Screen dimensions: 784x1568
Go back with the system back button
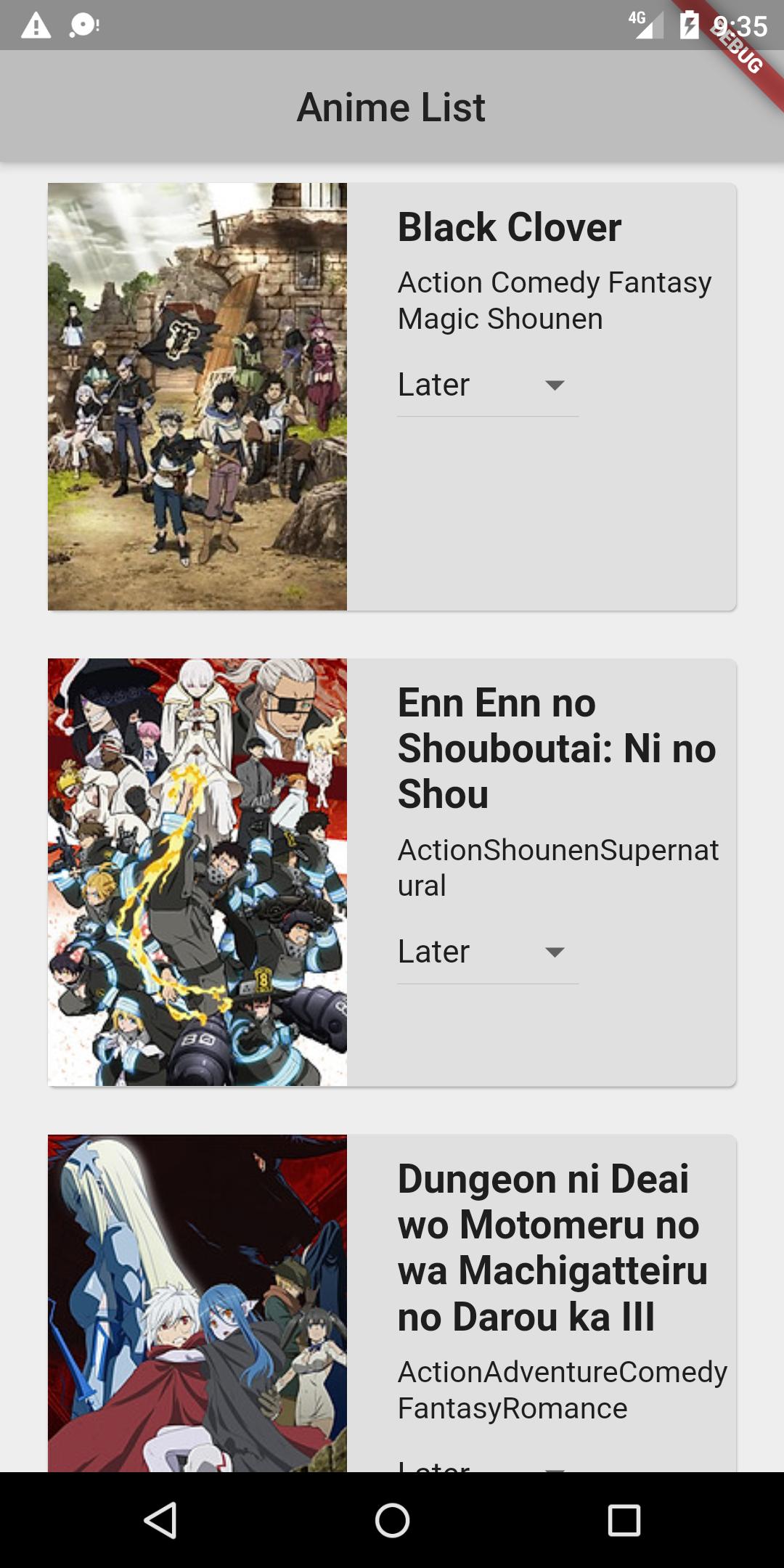click(160, 1520)
